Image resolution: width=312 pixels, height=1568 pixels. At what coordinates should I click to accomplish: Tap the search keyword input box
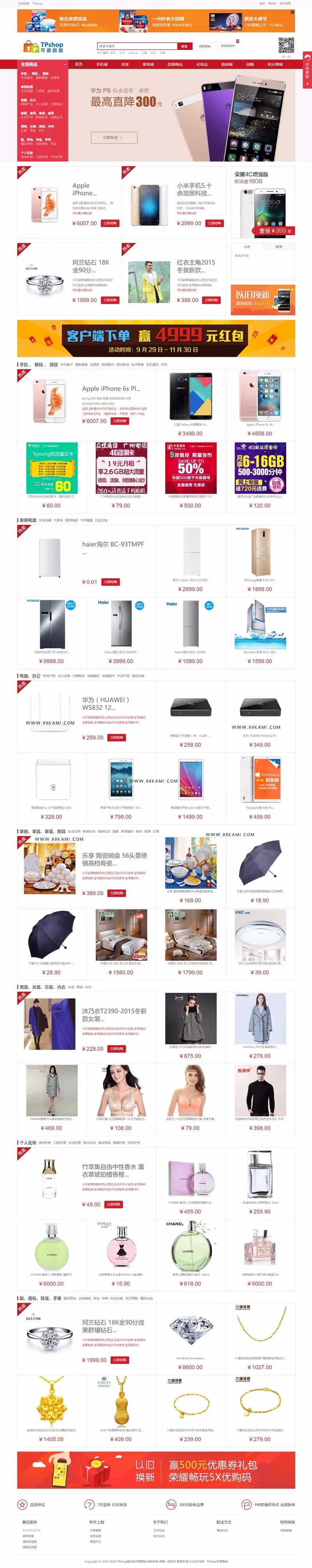[137, 46]
